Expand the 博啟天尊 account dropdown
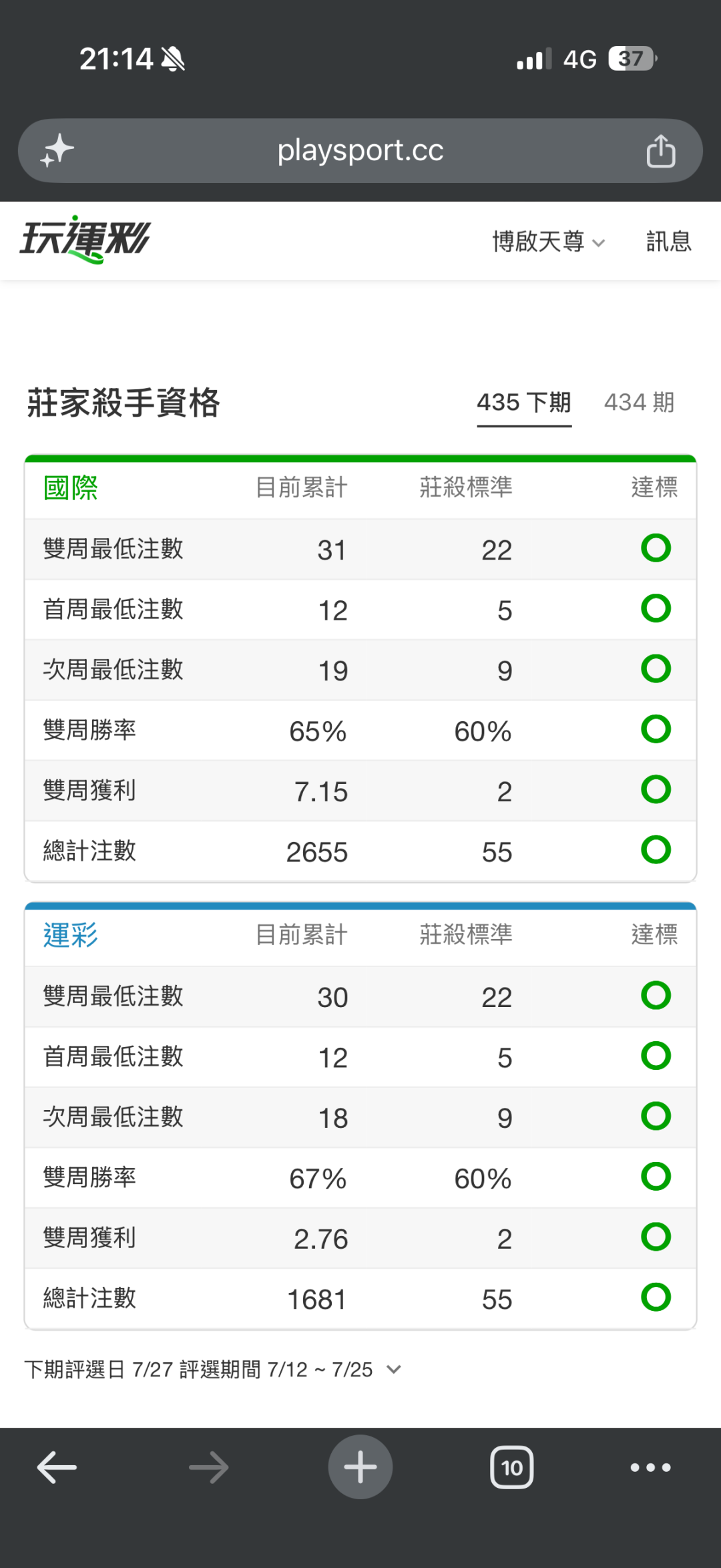 coord(549,242)
